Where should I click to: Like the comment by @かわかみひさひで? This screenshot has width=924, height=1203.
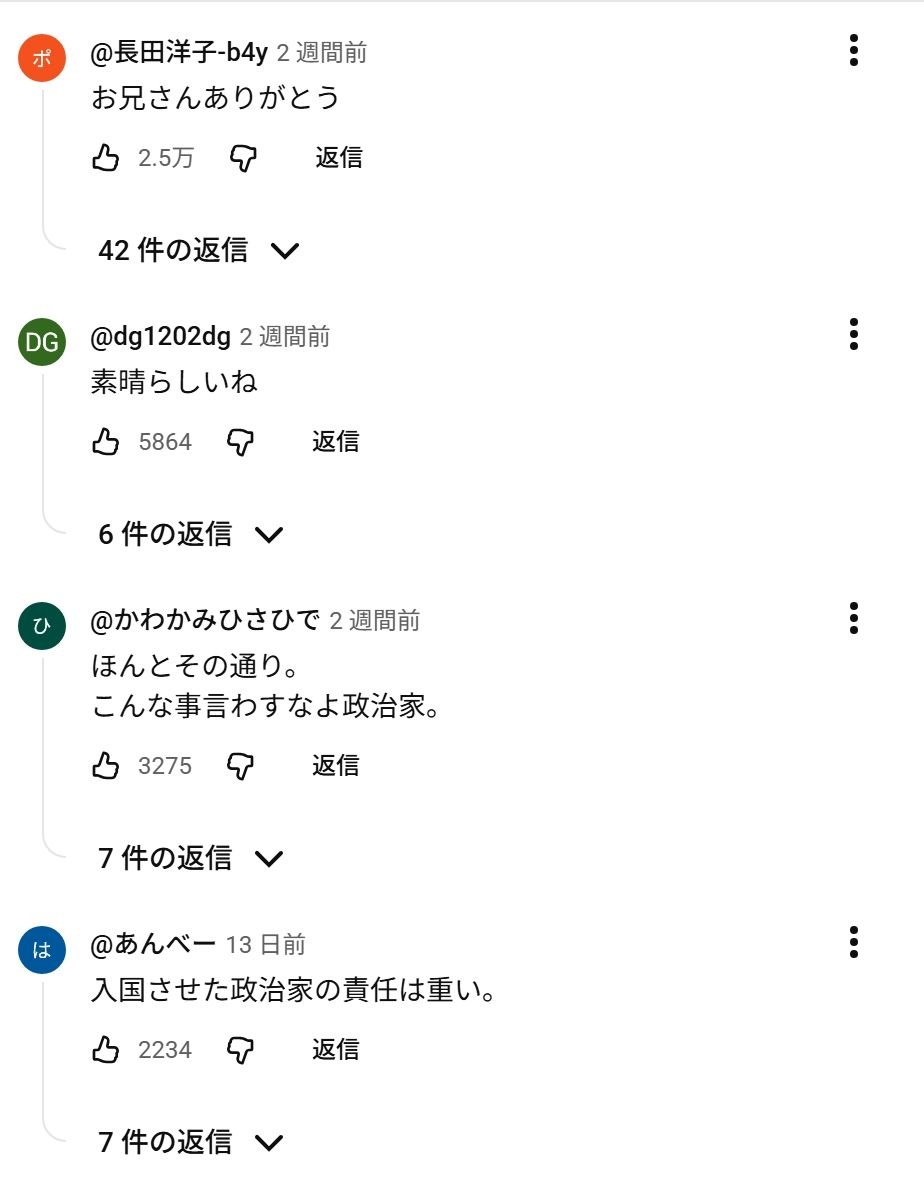coord(106,766)
